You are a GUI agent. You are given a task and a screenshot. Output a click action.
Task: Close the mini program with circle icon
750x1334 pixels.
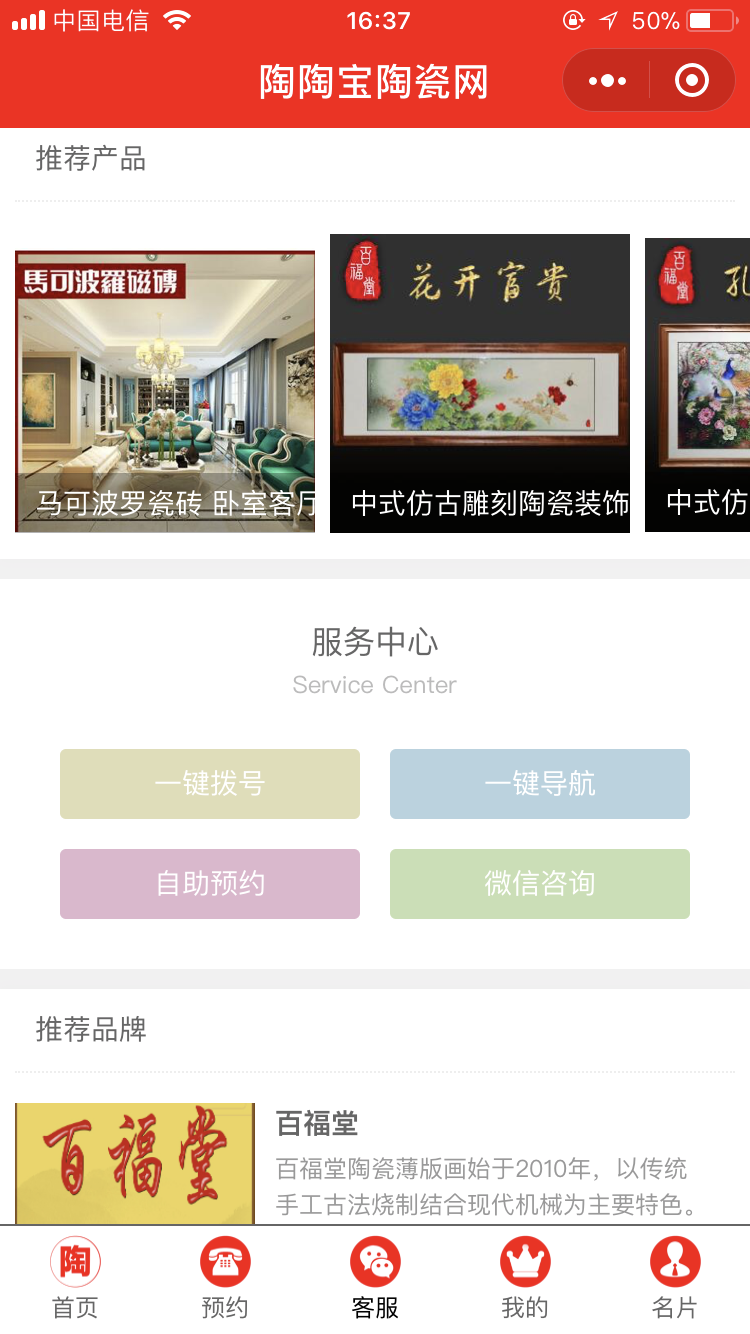coord(692,81)
